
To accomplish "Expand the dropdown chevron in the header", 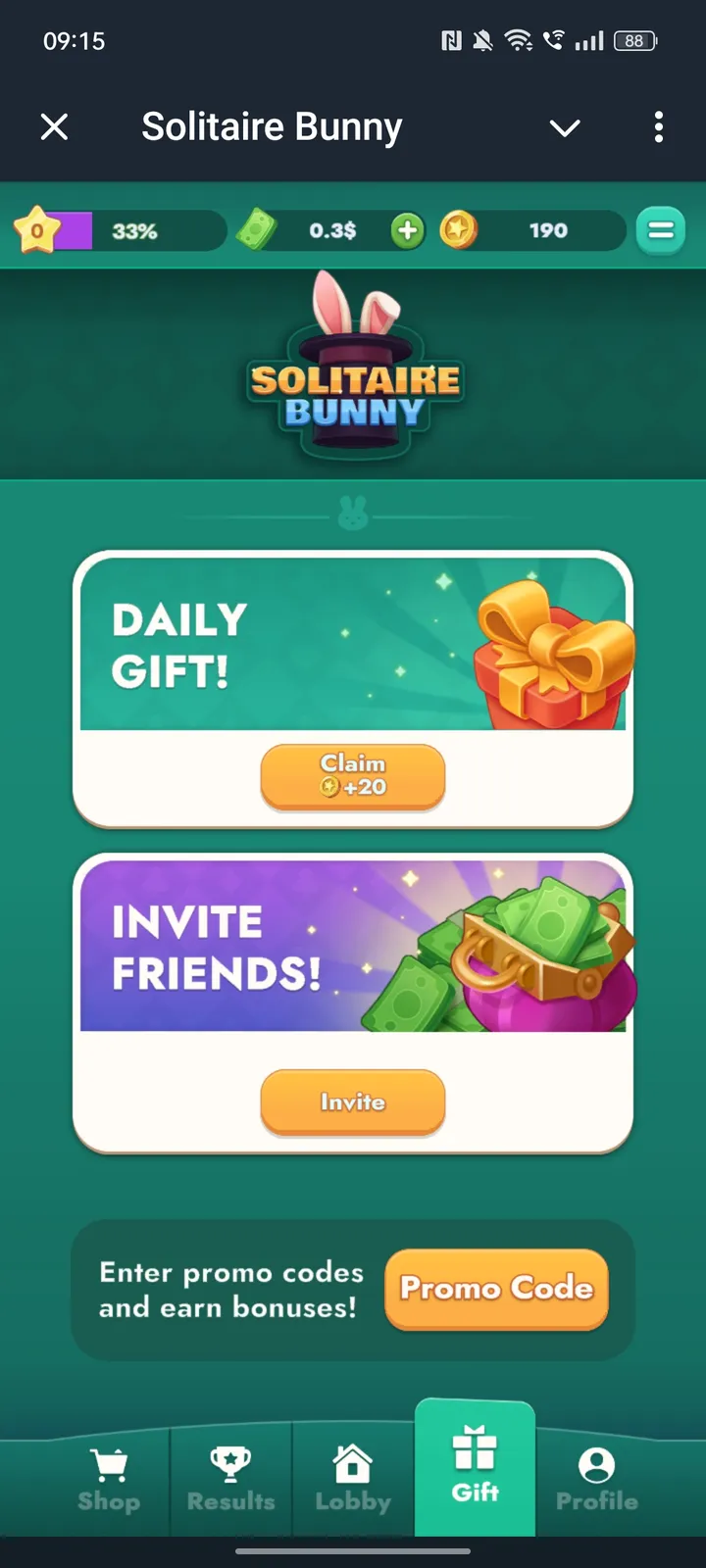I will 565,127.
